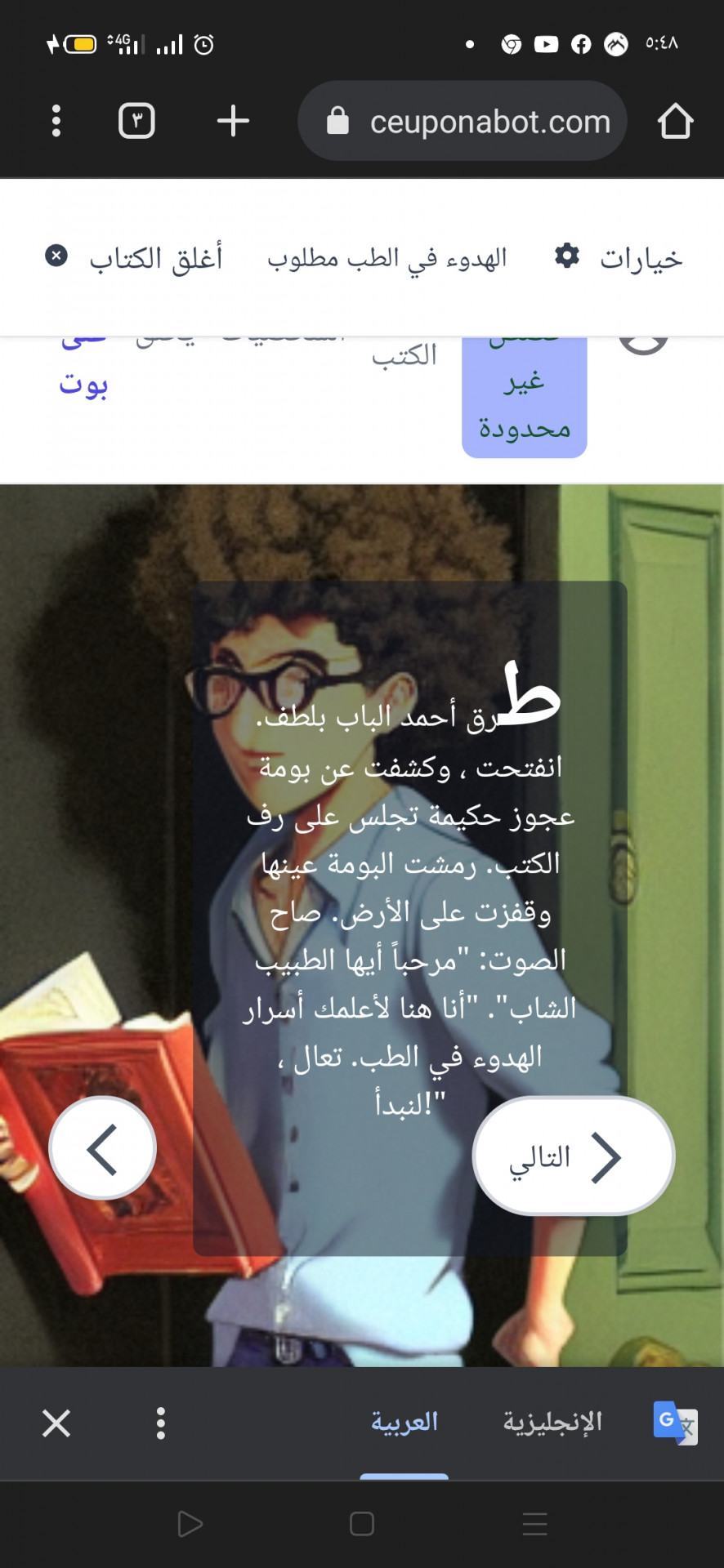Open translate bar more options
Viewport: 724px width, 1568px height.
click(161, 1423)
